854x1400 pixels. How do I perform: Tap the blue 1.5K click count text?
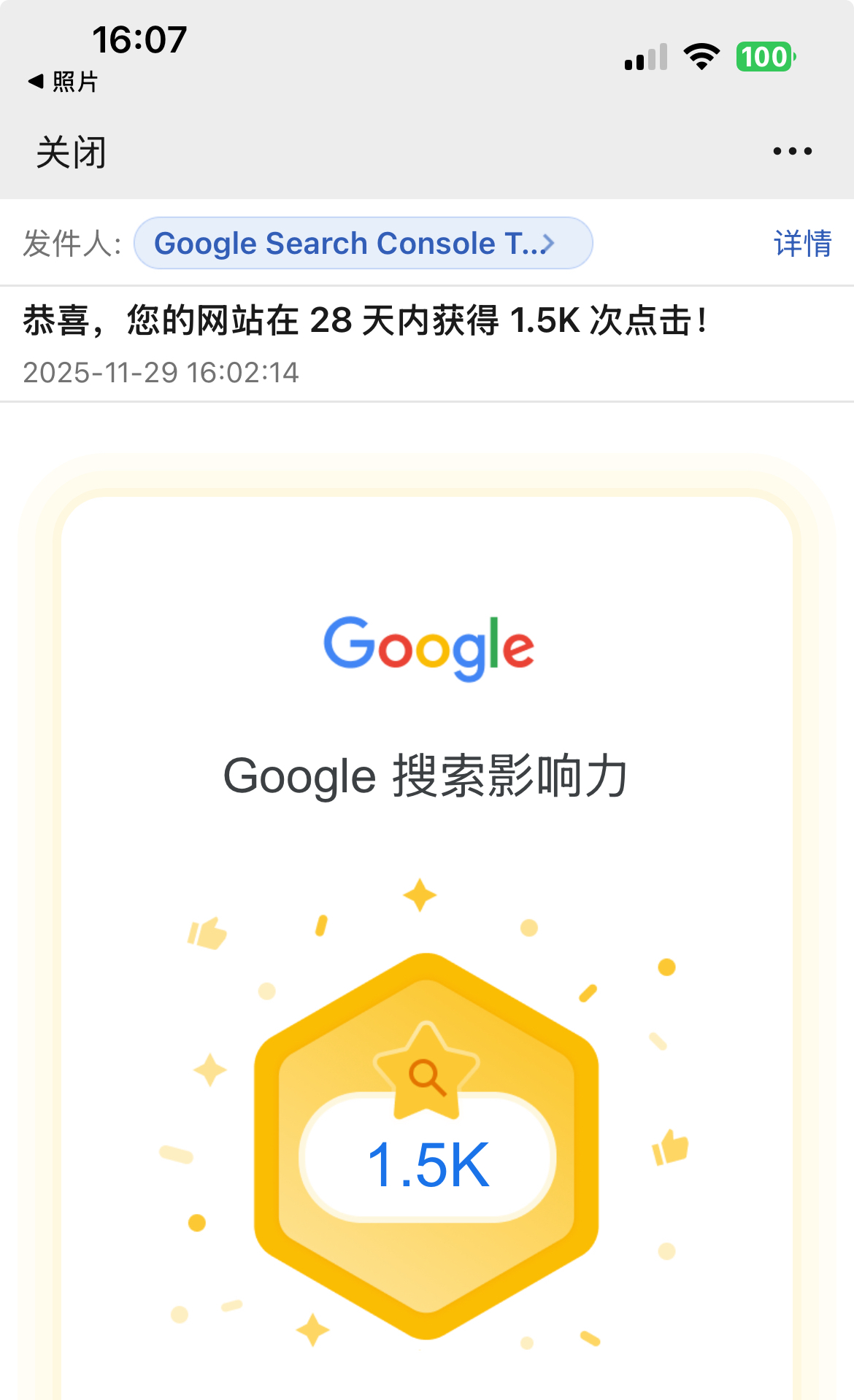click(427, 1166)
